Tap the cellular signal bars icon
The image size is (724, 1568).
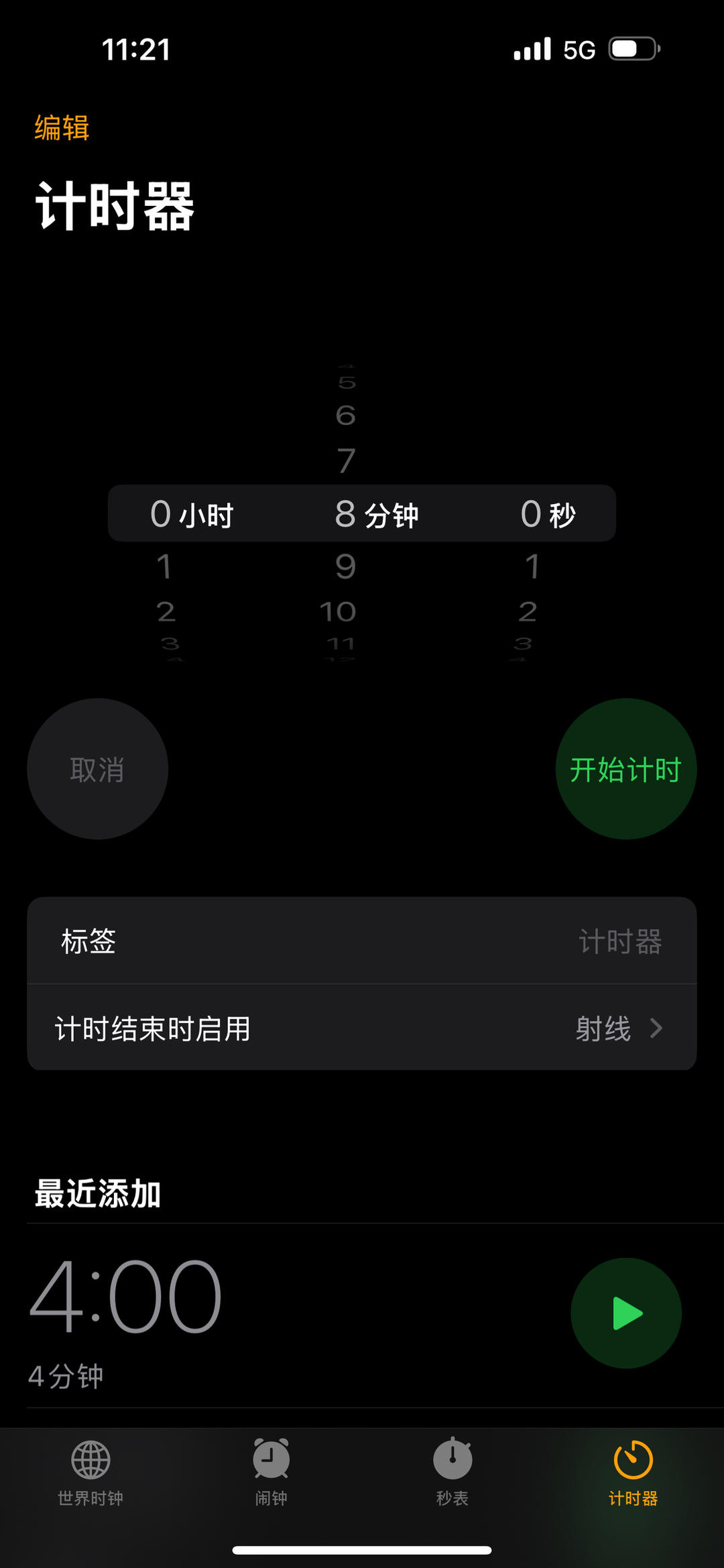pos(529,48)
